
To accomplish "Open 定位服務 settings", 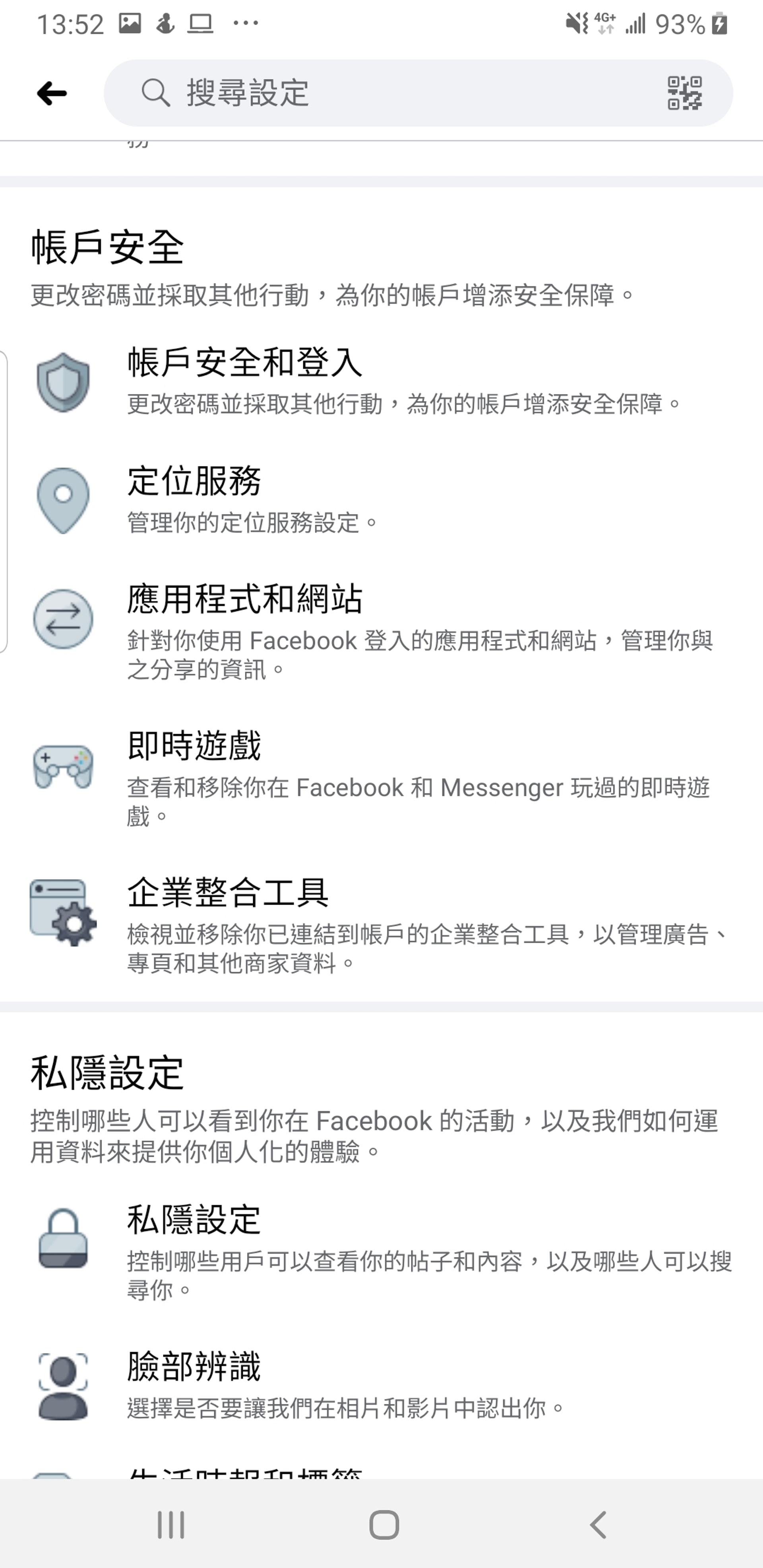I will pos(381,500).
